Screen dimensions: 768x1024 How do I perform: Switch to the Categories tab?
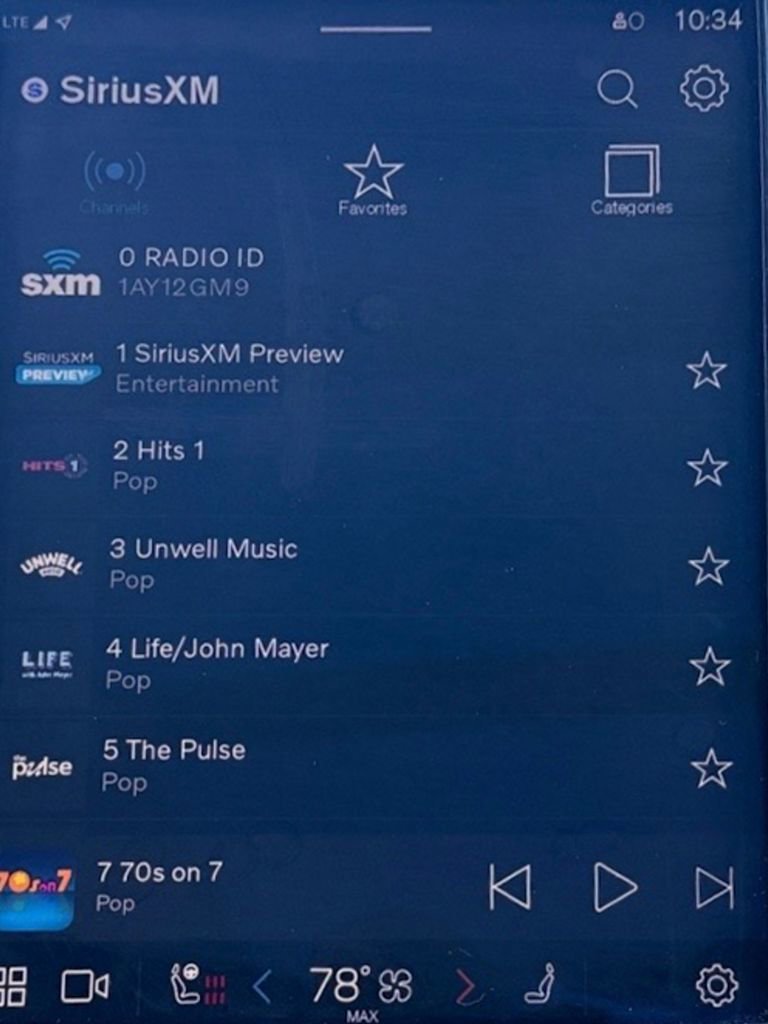632,181
